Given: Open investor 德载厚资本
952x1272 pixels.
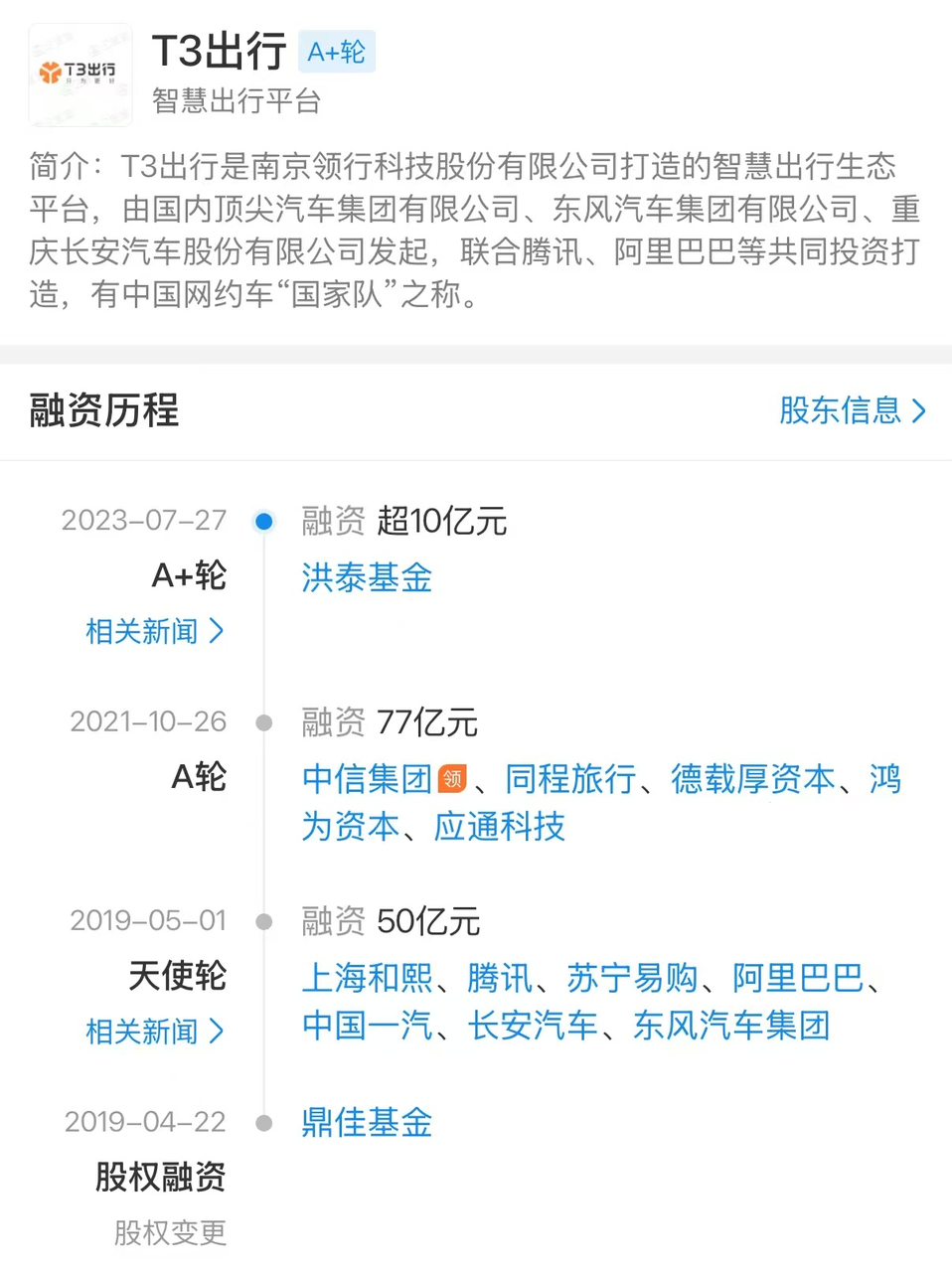Looking at the screenshot, I should [752, 778].
